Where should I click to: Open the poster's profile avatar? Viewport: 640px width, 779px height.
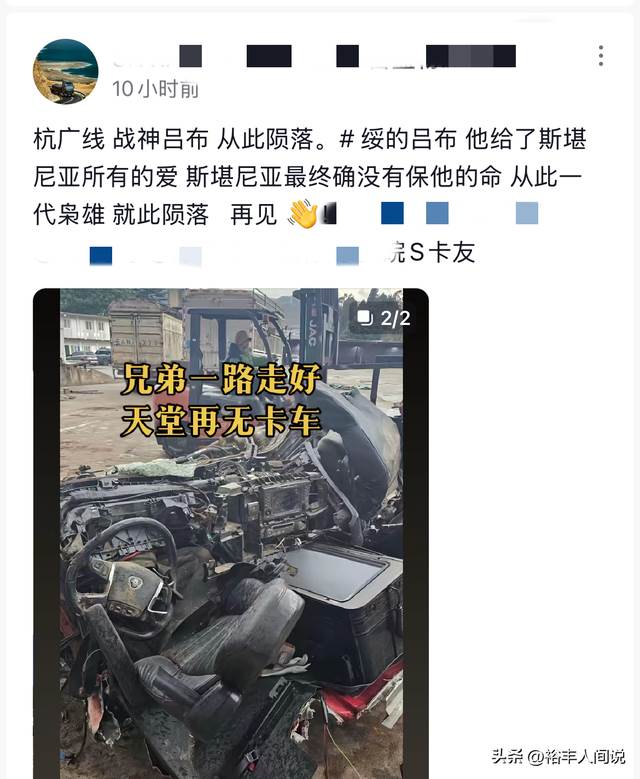pyautogui.click(x=66, y=72)
